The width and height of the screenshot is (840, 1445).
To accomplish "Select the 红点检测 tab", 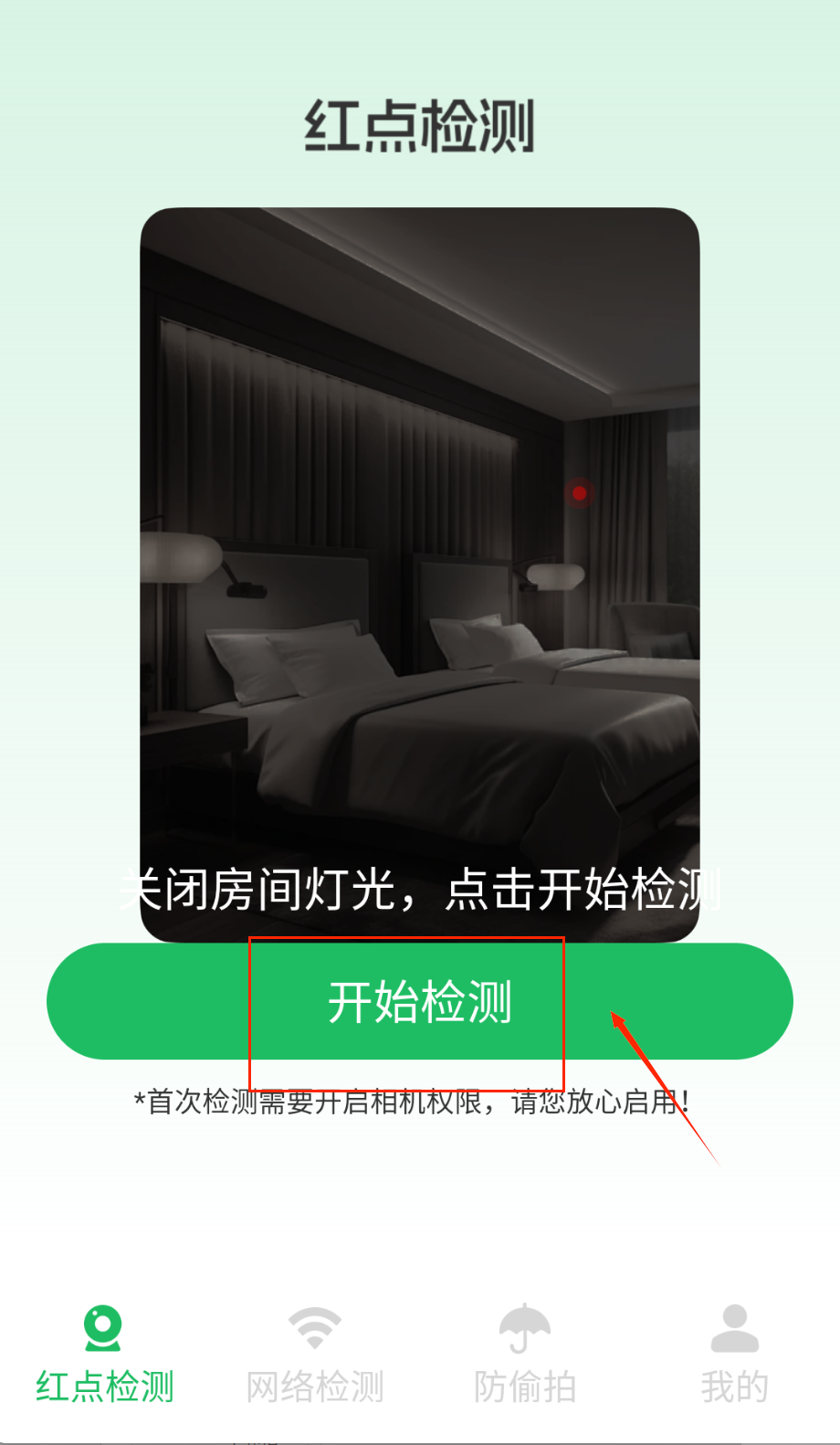I will click(104, 1354).
